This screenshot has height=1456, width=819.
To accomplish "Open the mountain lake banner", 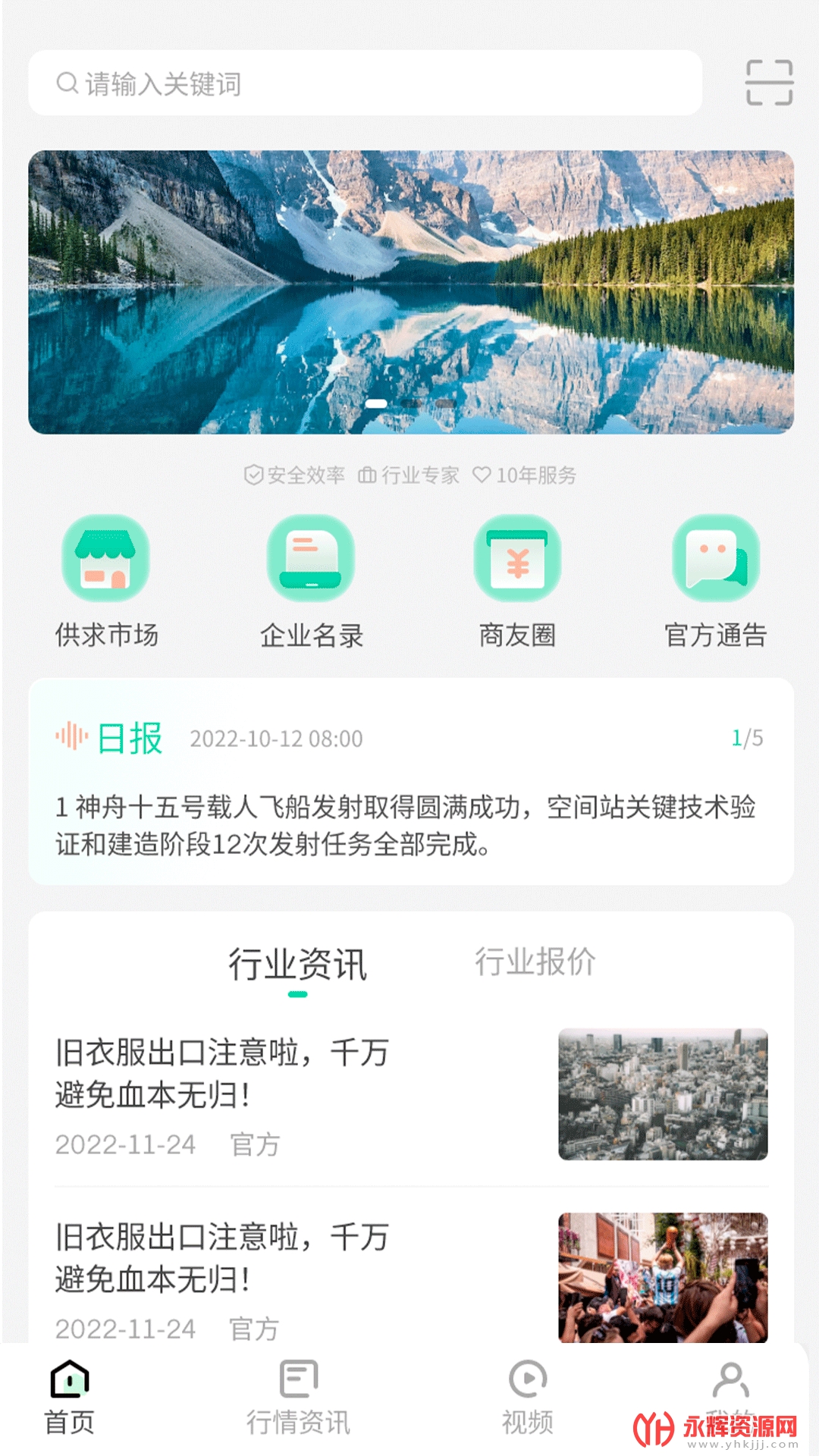I will (x=411, y=292).
